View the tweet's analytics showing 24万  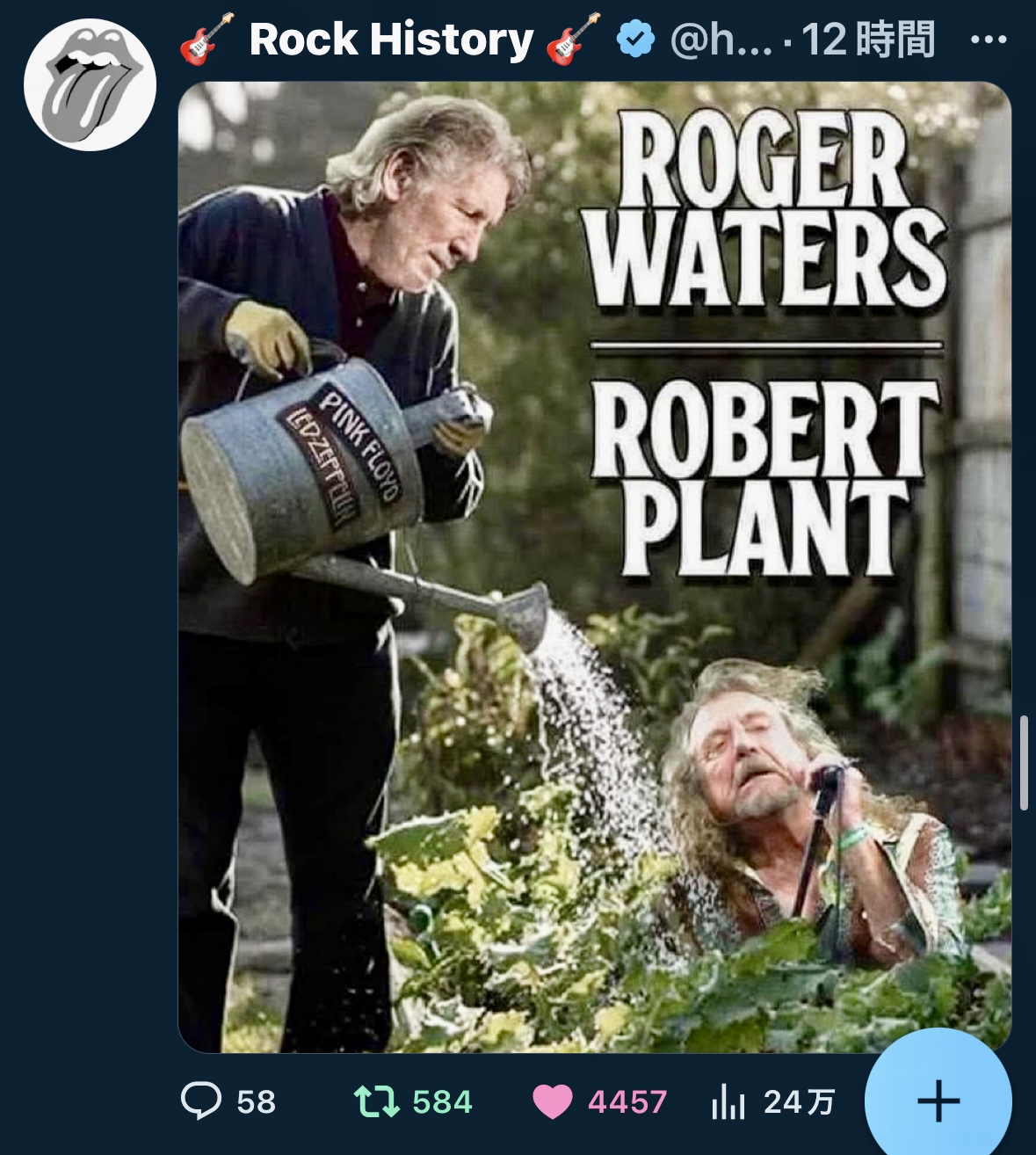click(x=728, y=1102)
